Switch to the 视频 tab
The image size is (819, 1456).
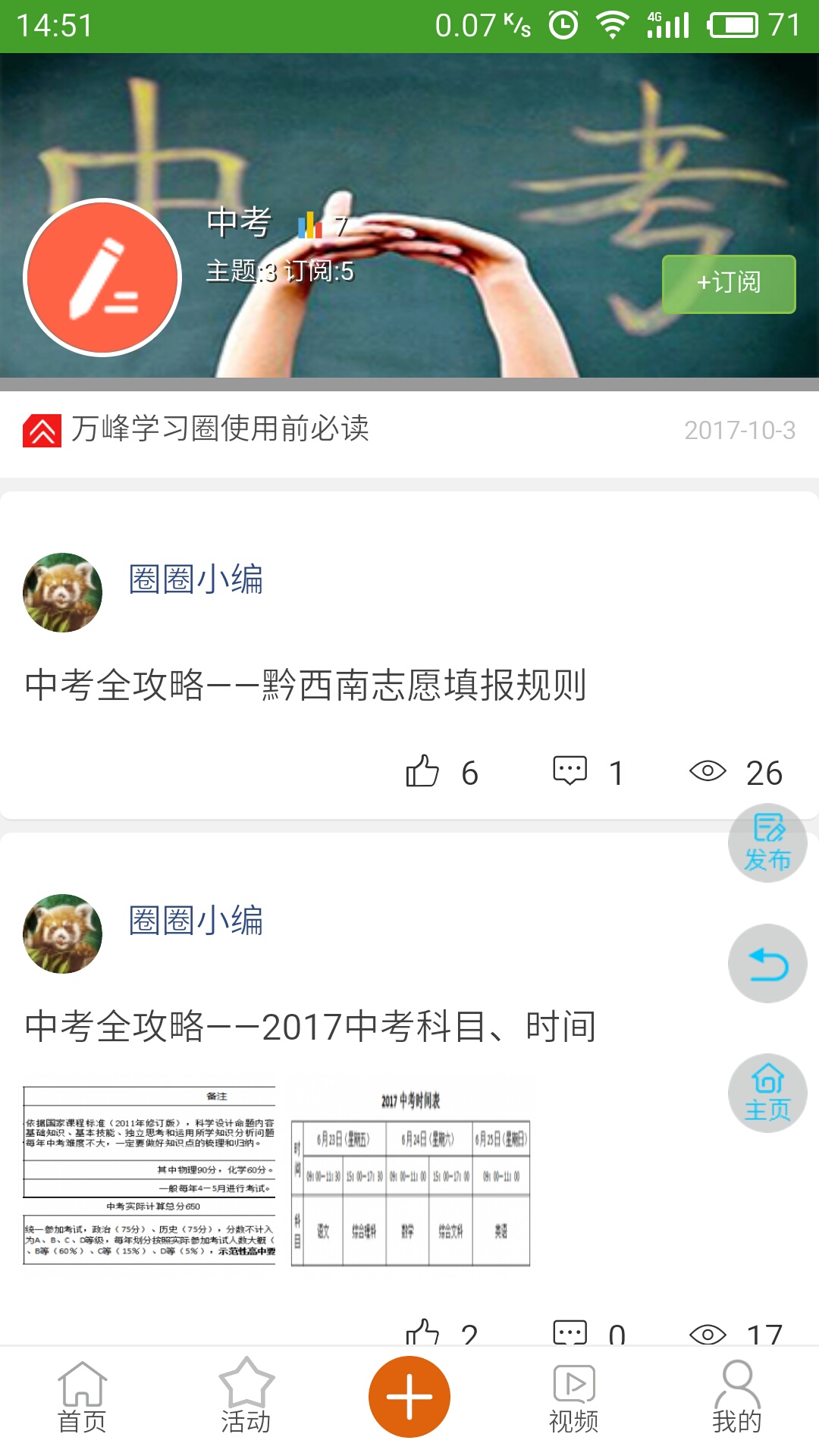point(573,1399)
